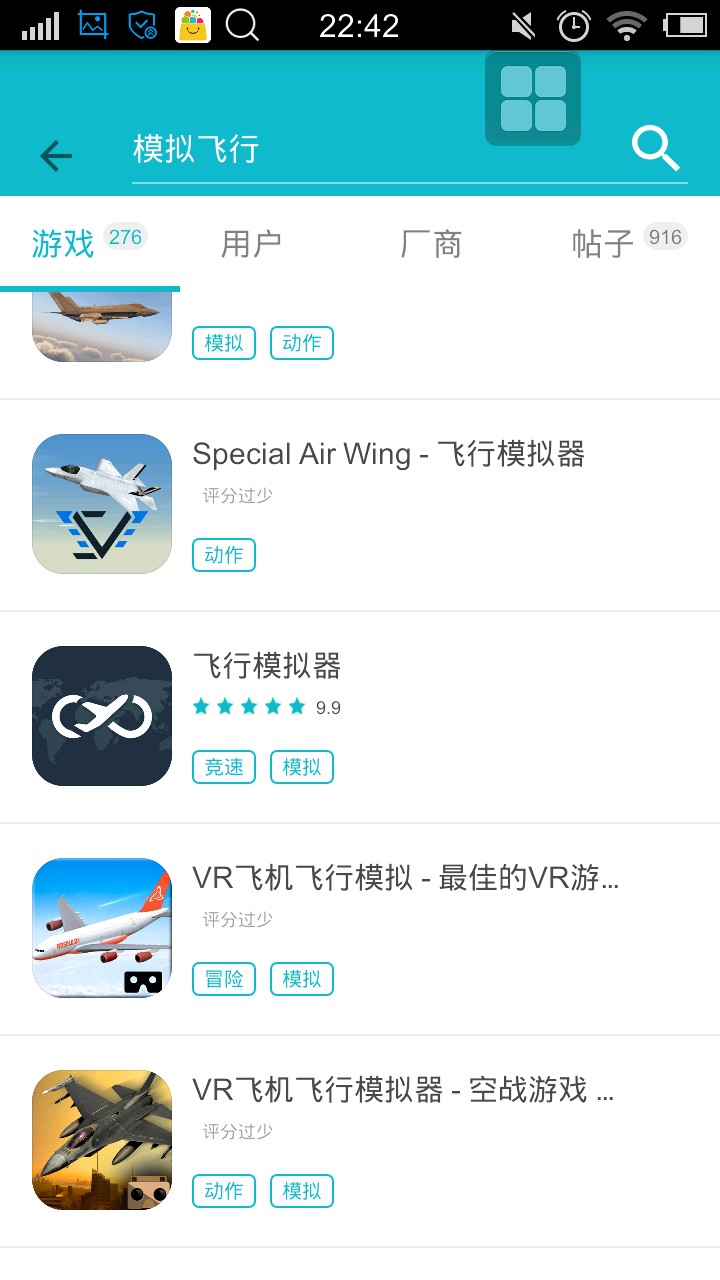Open Special Air Wing - 飞行模拟器
This screenshot has width=720, height=1280.
[x=388, y=455]
